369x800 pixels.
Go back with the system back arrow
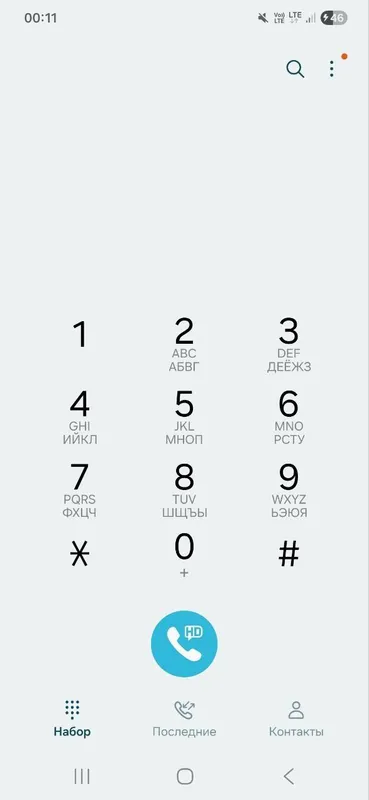(289, 777)
